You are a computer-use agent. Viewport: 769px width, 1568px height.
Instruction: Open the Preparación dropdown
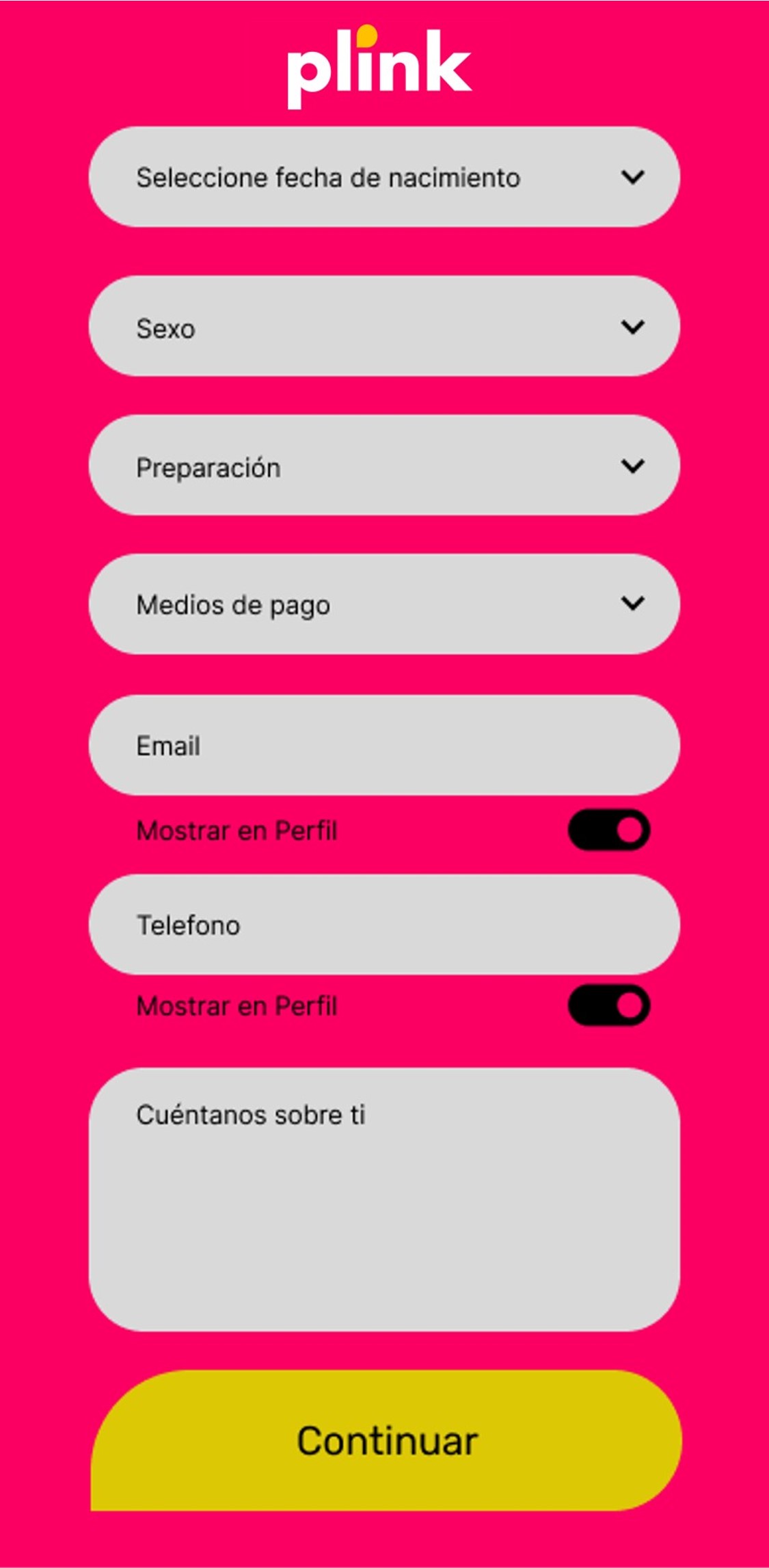384,466
